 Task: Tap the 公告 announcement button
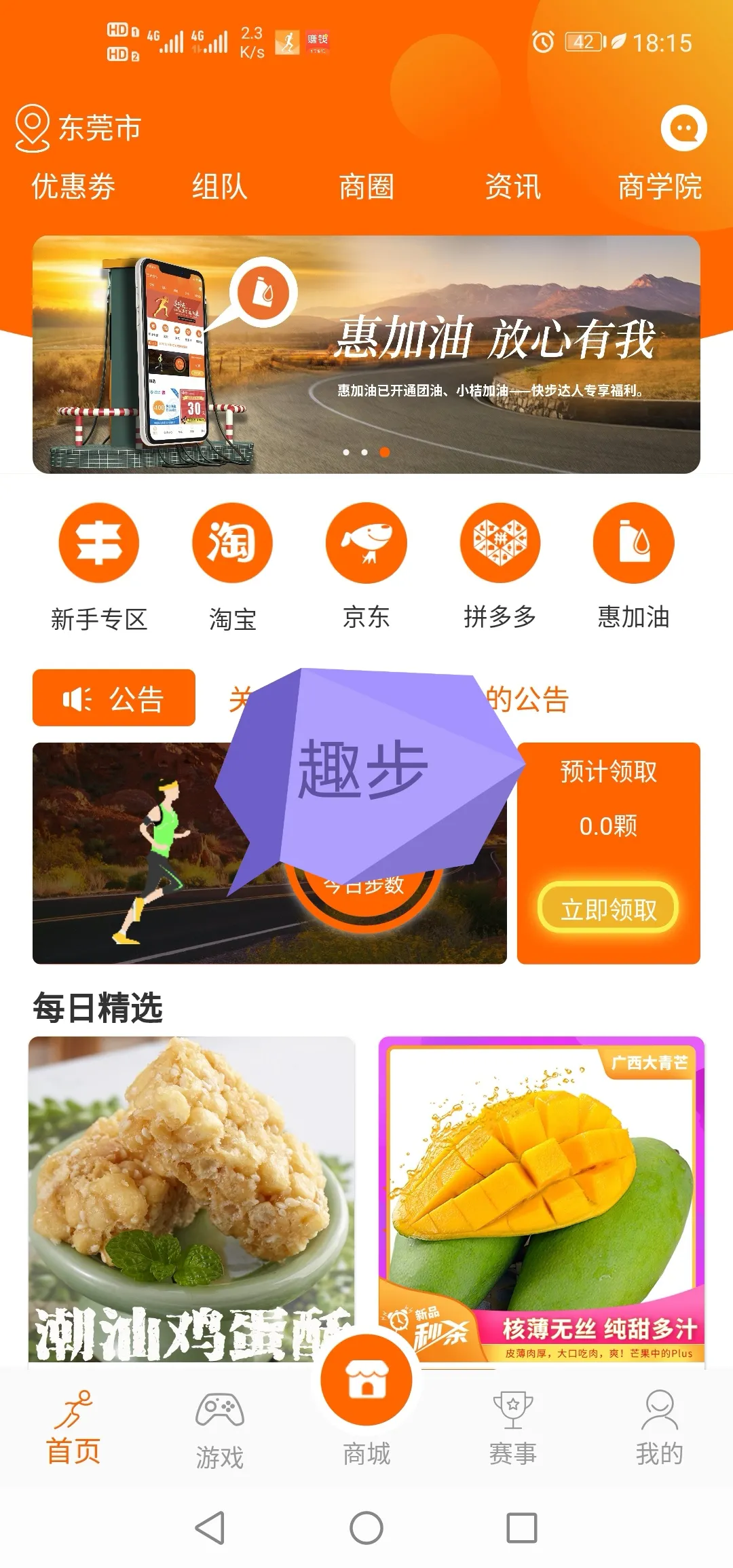tap(114, 698)
